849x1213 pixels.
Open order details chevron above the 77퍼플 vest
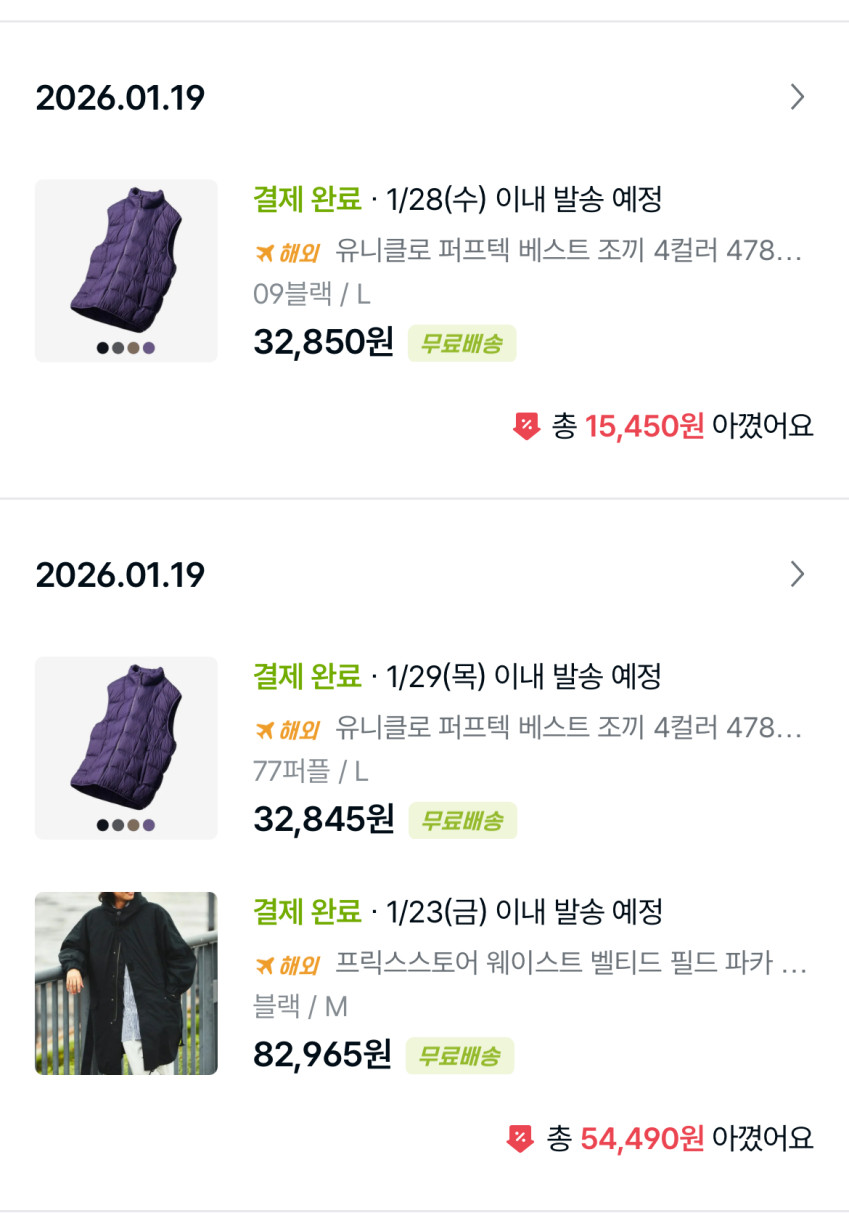797,574
